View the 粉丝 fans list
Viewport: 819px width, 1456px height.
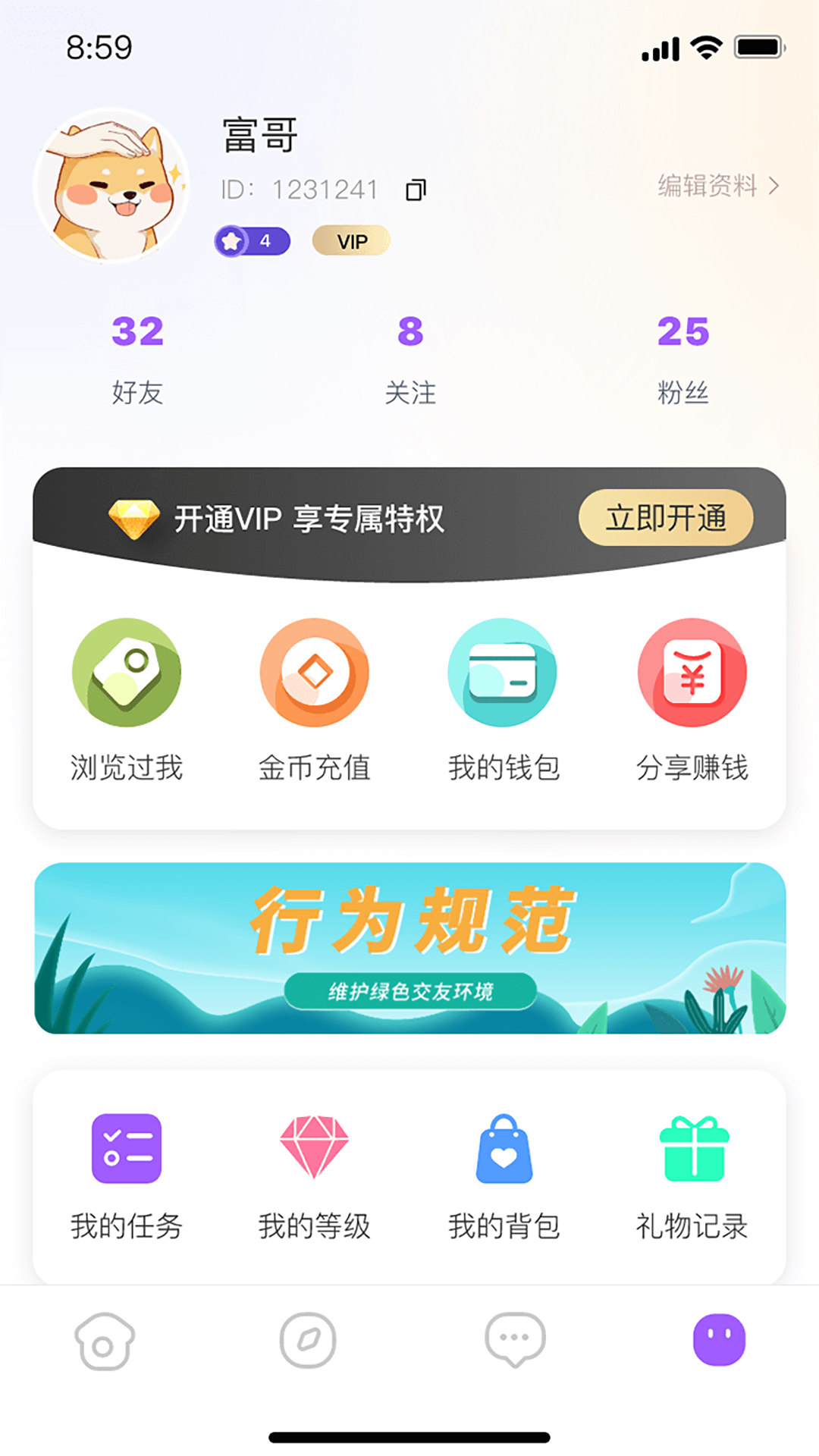[682, 358]
